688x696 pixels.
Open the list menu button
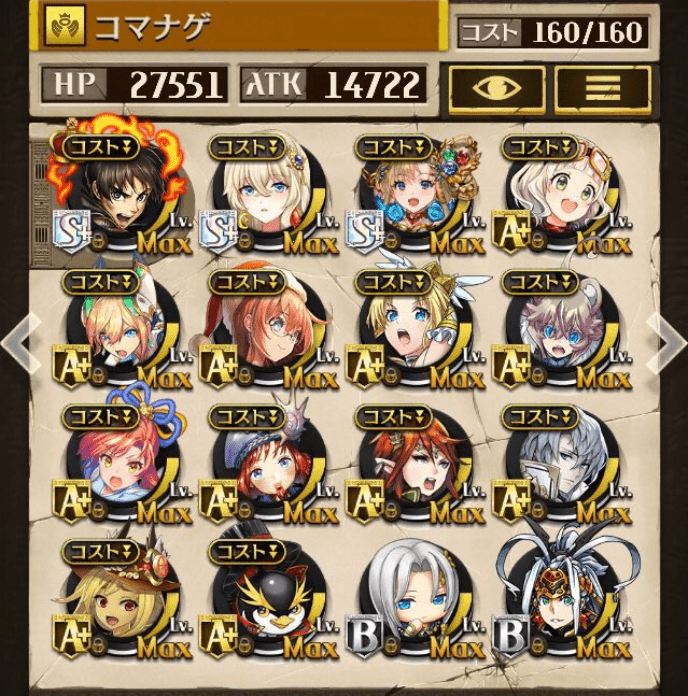click(602, 86)
